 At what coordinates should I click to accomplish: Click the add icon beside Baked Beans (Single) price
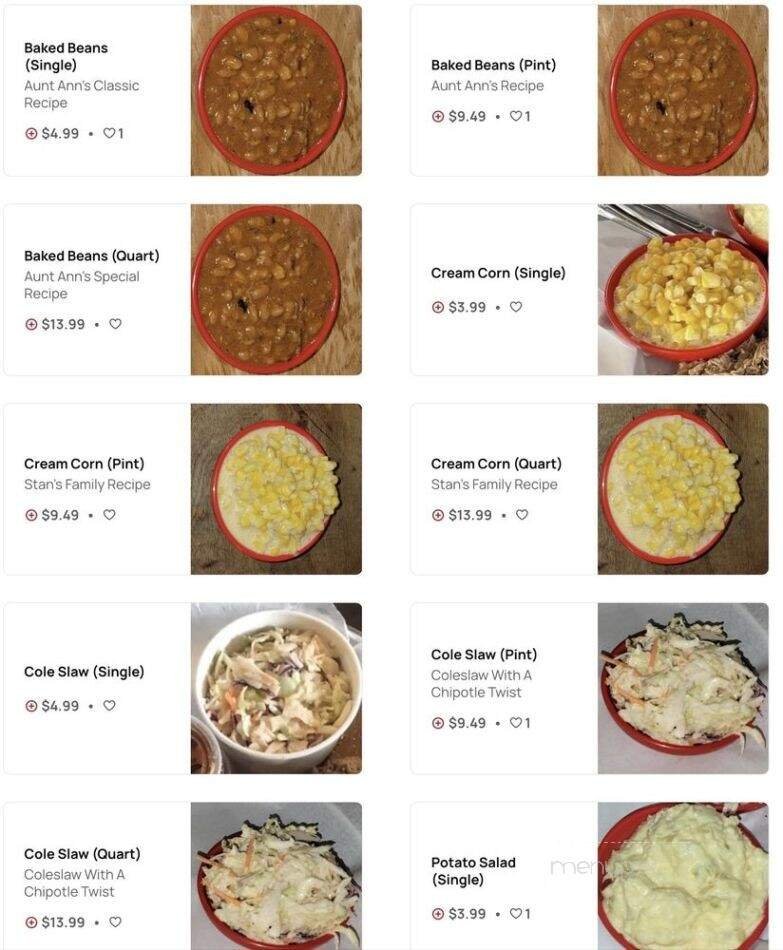(31, 132)
